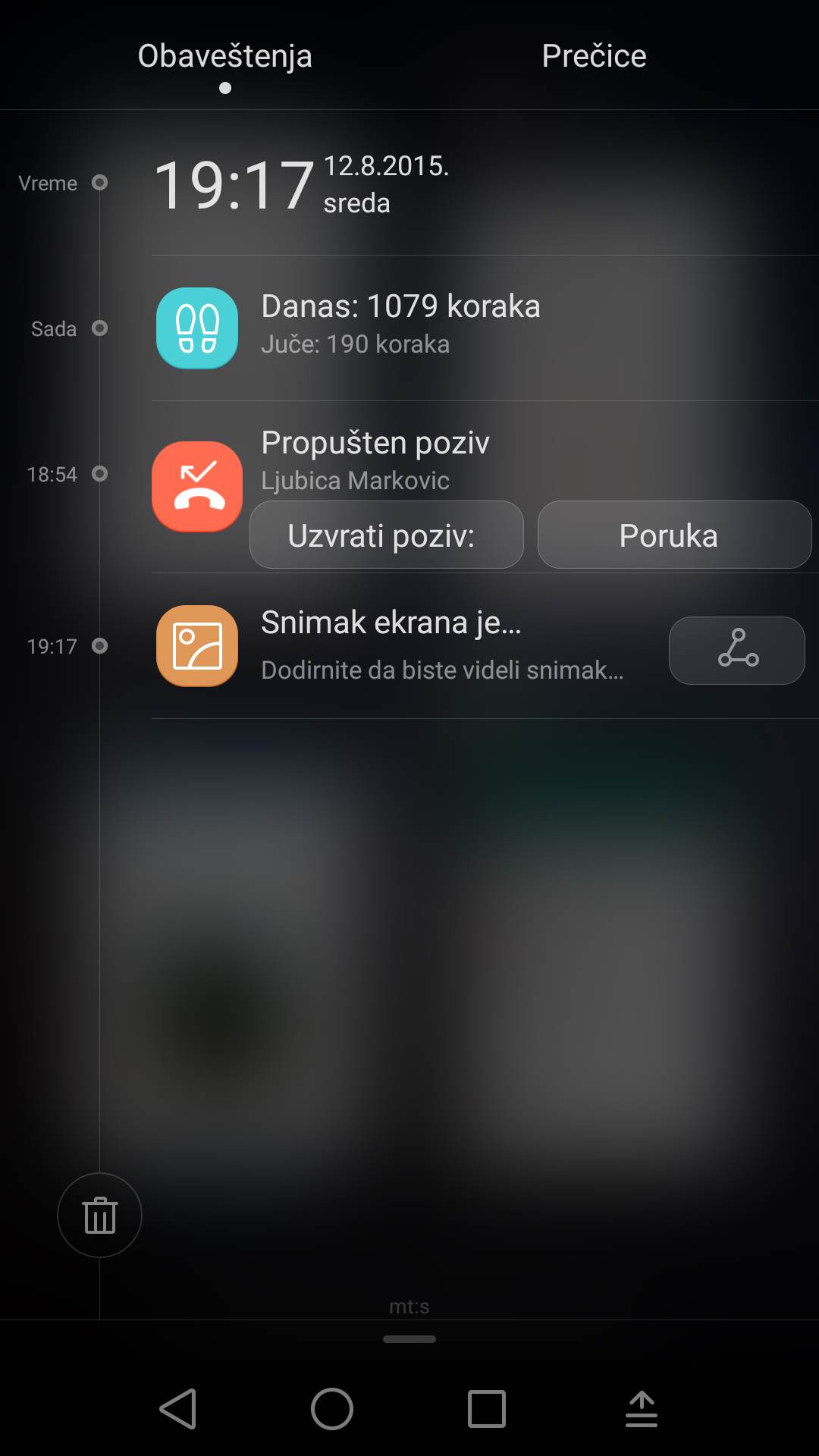Tap Uzvrati poziv to call back
This screenshot has width=819, height=1456.
(x=386, y=535)
